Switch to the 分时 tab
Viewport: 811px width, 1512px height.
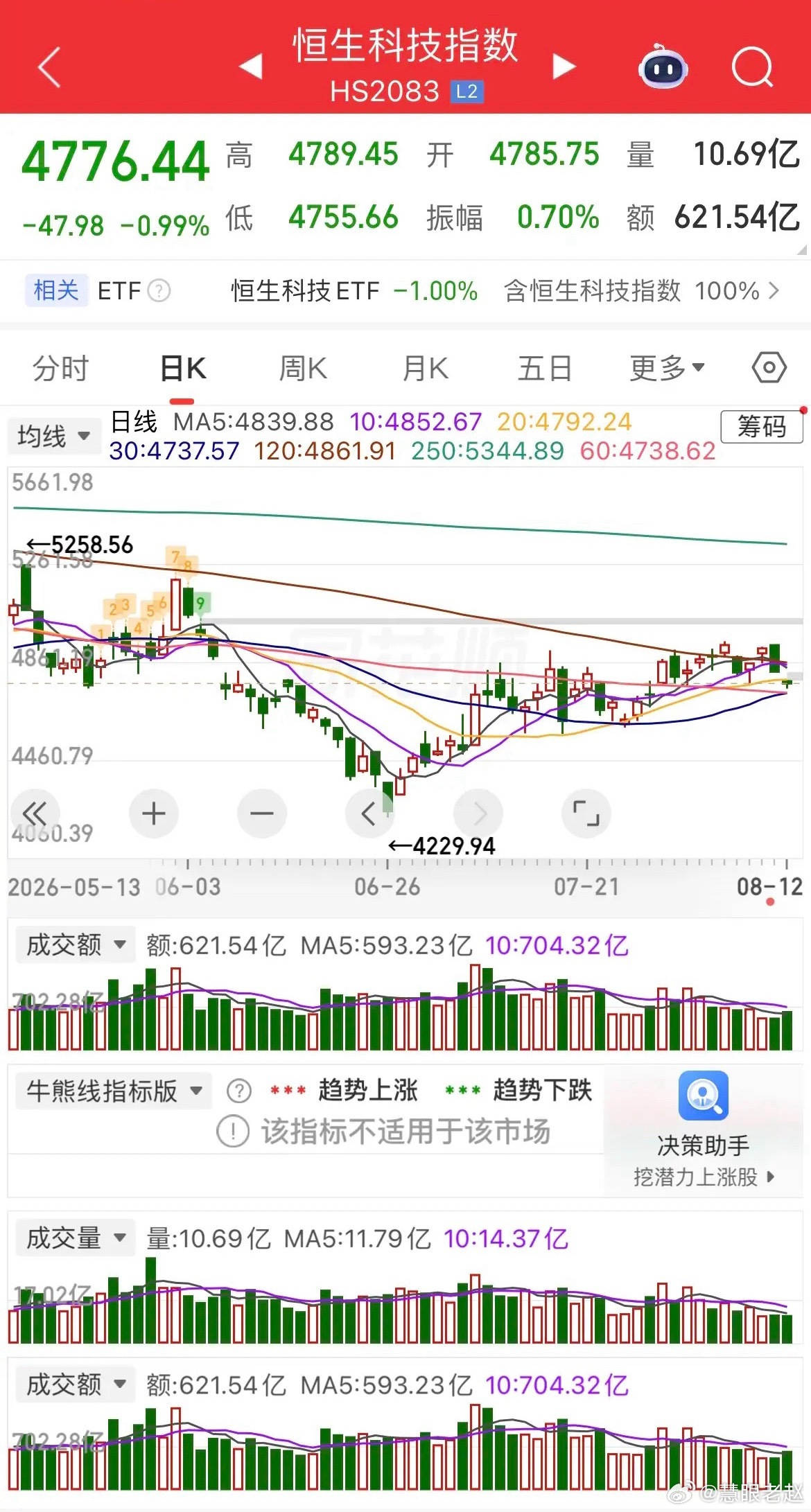point(61,368)
